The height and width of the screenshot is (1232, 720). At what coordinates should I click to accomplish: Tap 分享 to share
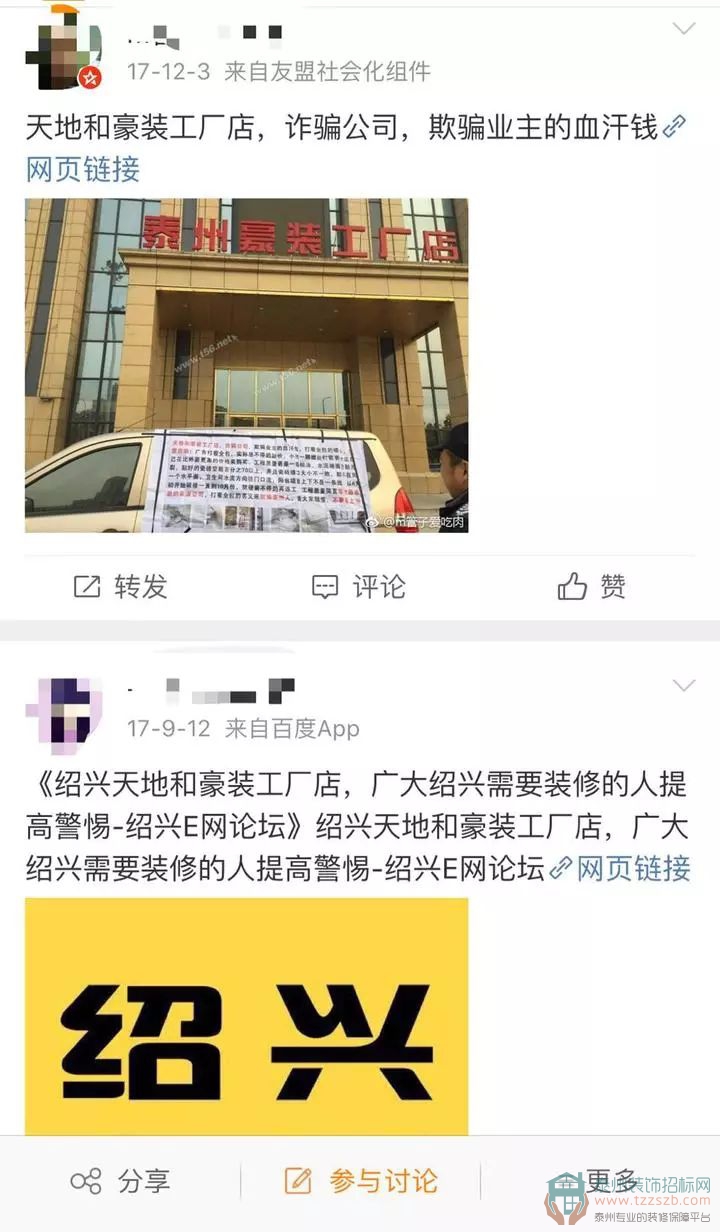120,1181
